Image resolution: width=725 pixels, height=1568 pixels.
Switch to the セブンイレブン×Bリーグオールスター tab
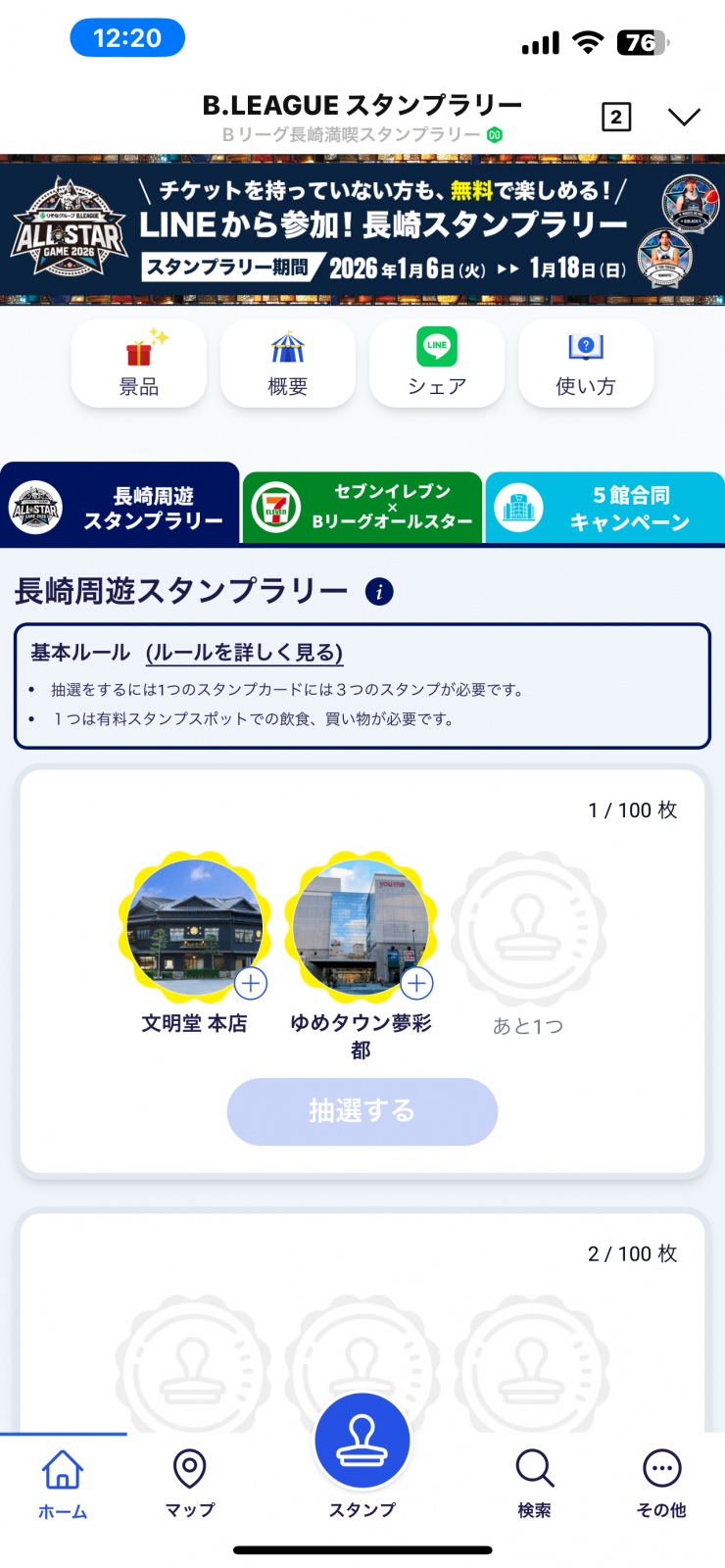pyautogui.click(x=362, y=507)
